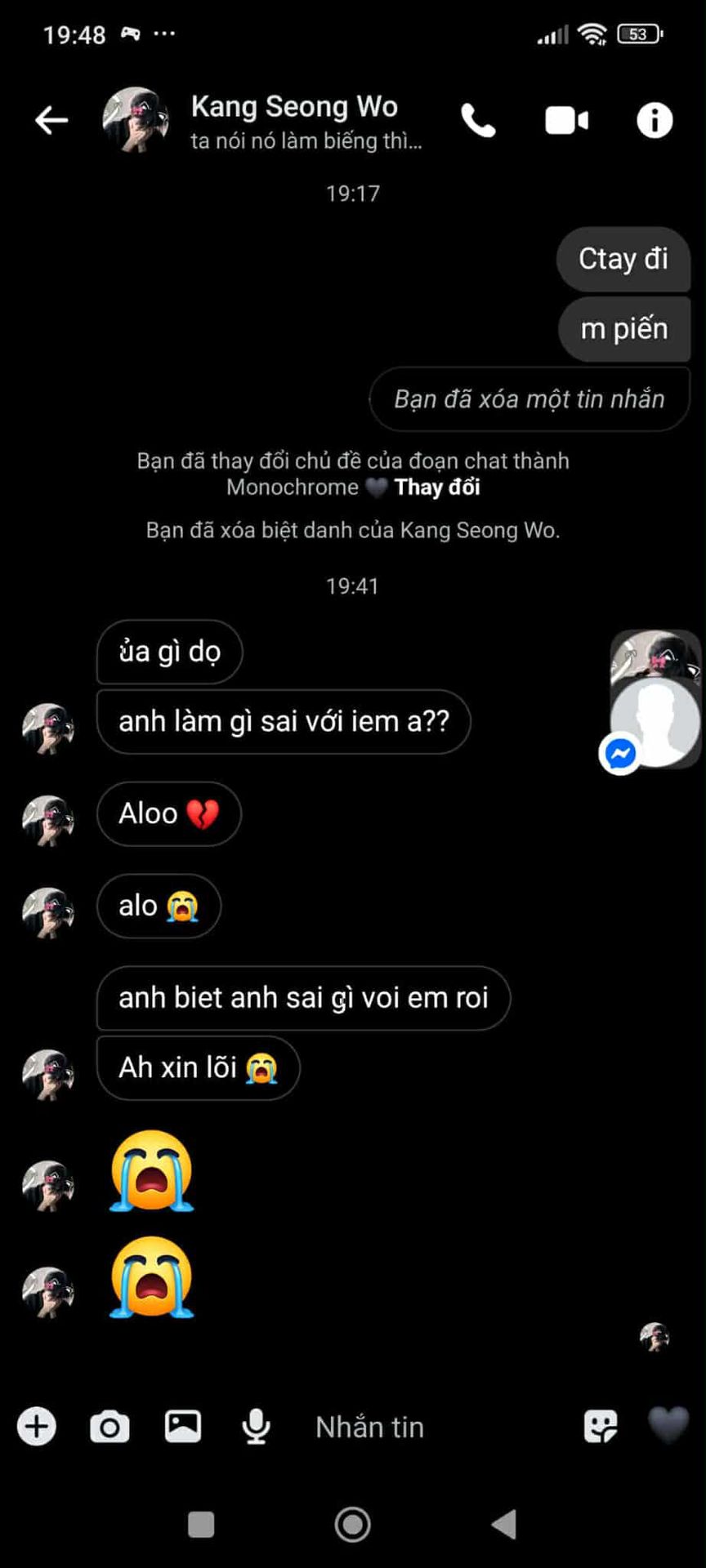Focus the "Nhắn tin" message field
This screenshot has height=1568, width=706.
(x=425, y=1427)
